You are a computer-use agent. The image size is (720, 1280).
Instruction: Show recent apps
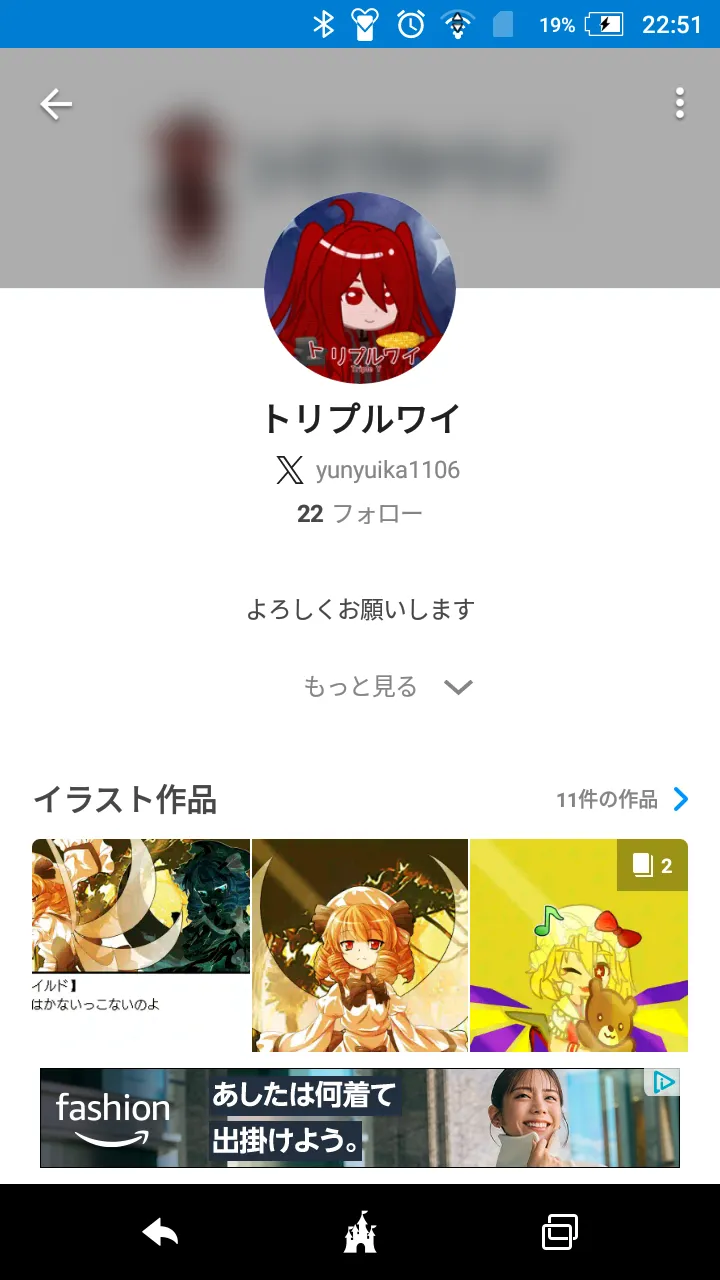click(x=560, y=1232)
